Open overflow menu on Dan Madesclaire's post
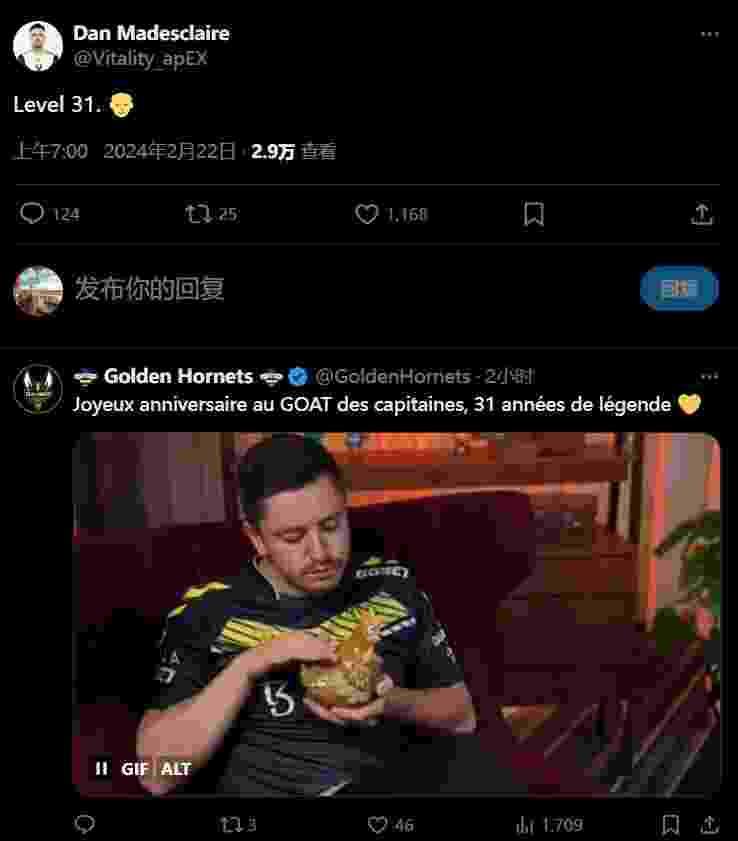Screen dimensions: 738x841 pos(709,34)
